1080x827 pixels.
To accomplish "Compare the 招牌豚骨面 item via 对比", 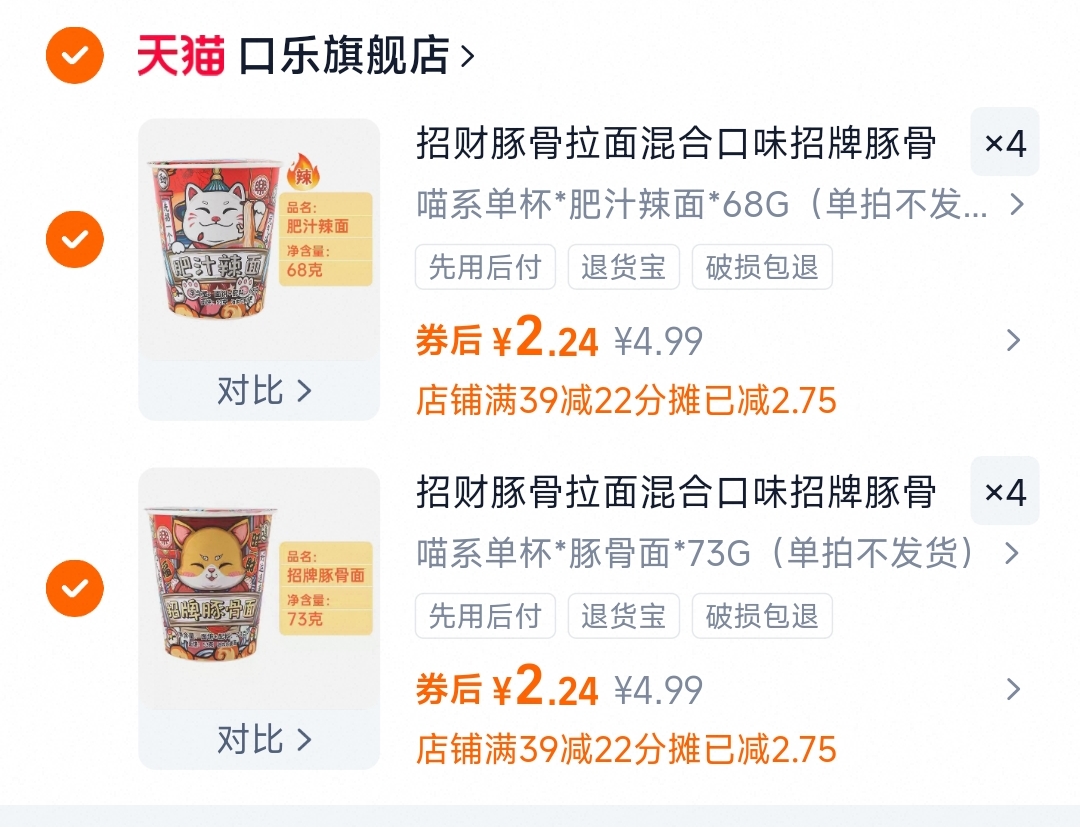I will click(x=264, y=740).
